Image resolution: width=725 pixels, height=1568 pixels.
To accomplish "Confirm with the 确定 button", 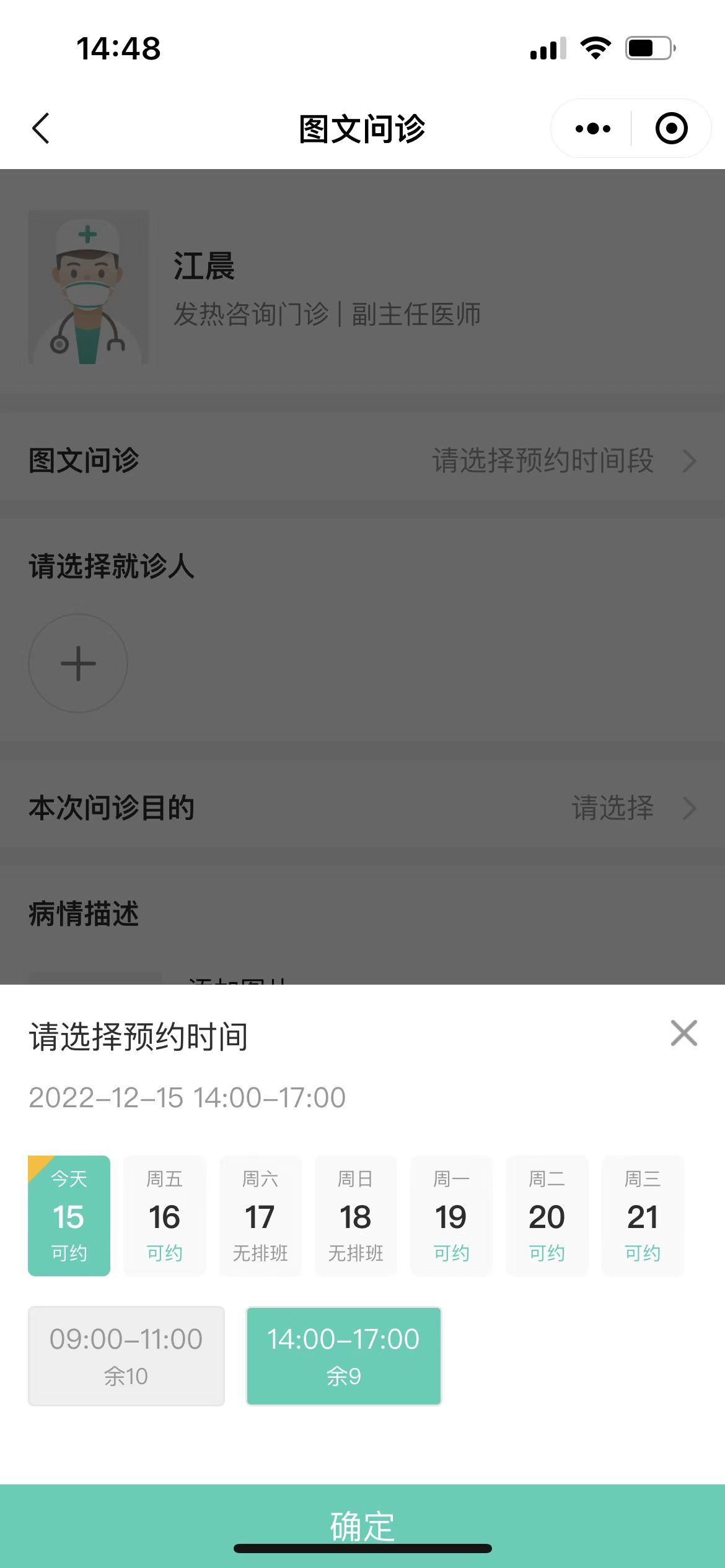I will pyautogui.click(x=362, y=1525).
